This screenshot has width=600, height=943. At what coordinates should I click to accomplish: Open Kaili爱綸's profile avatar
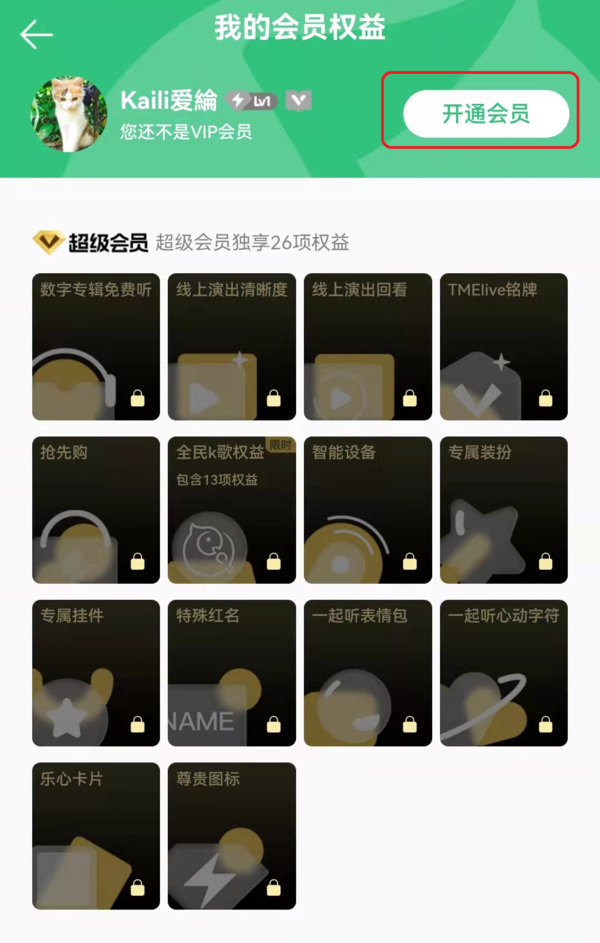point(69,114)
